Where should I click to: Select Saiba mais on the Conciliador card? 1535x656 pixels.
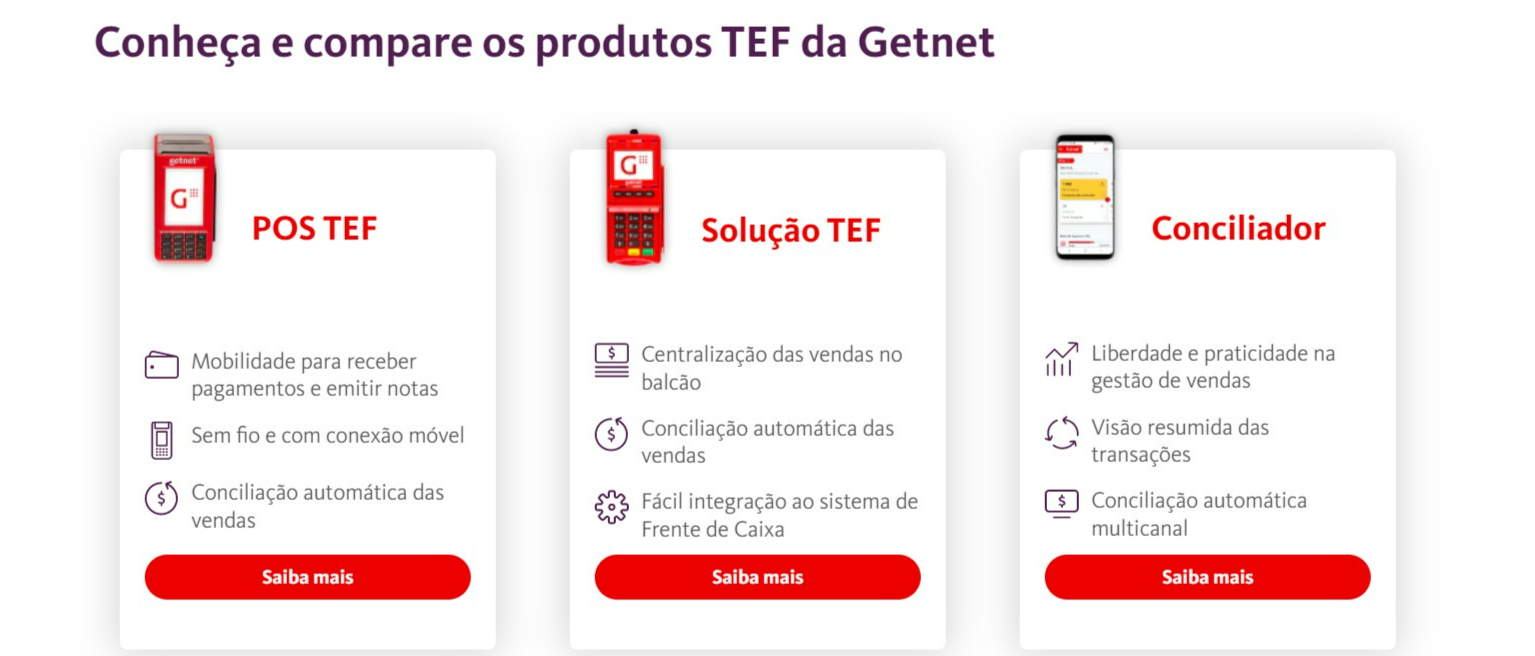1207,577
